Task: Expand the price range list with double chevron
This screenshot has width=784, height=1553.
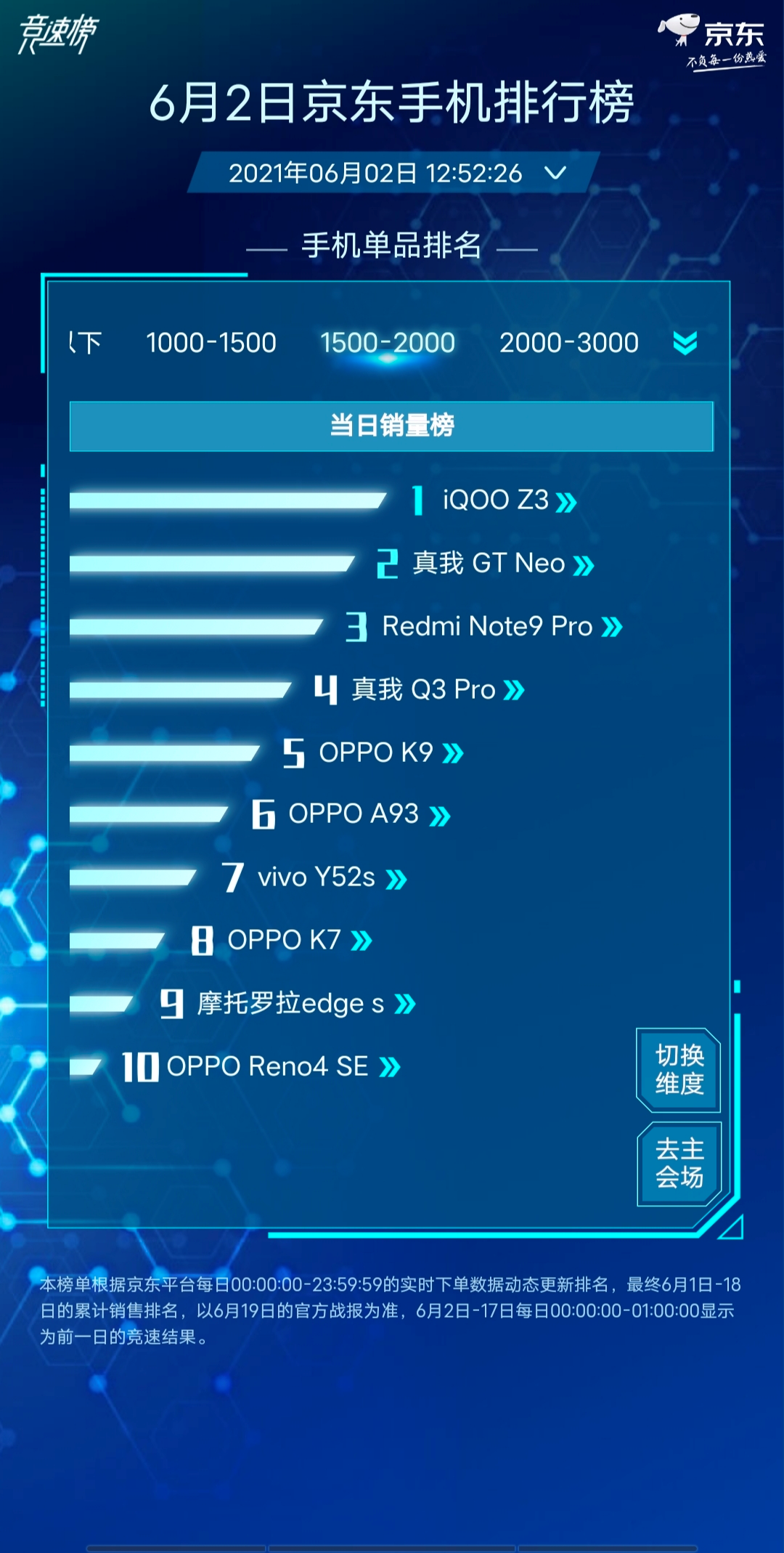Action: 685,343
